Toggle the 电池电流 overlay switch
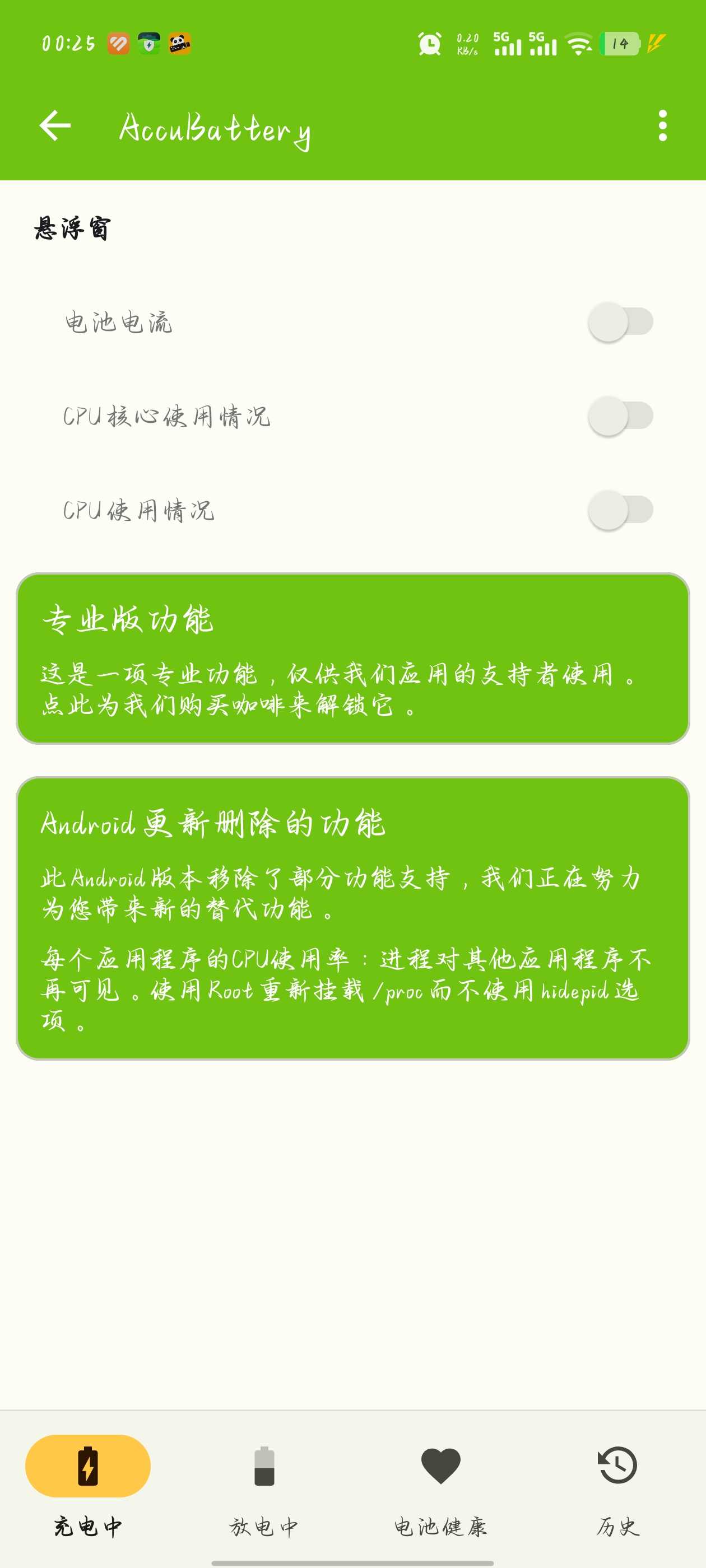 click(620, 321)
